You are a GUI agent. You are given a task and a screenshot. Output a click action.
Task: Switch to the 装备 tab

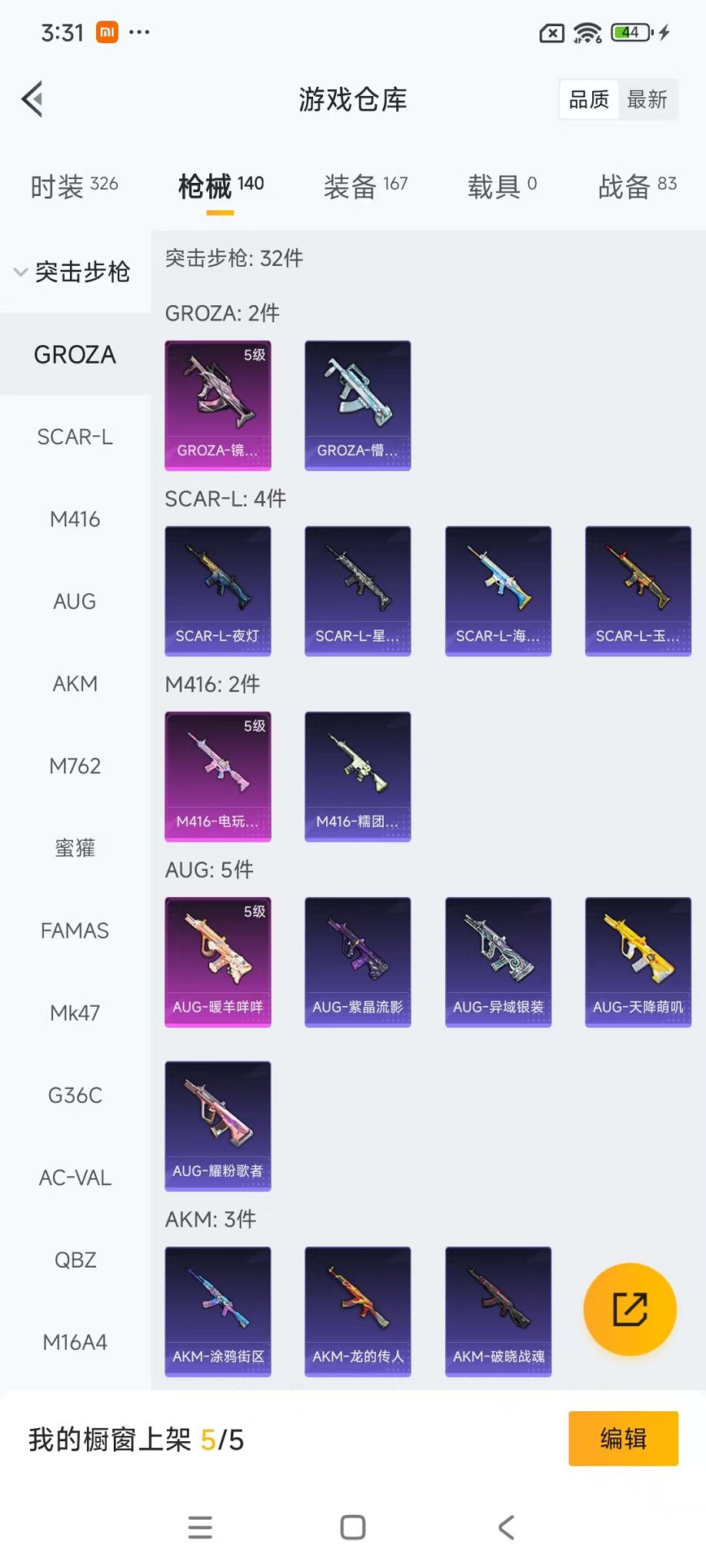click(x=365, y=185)
